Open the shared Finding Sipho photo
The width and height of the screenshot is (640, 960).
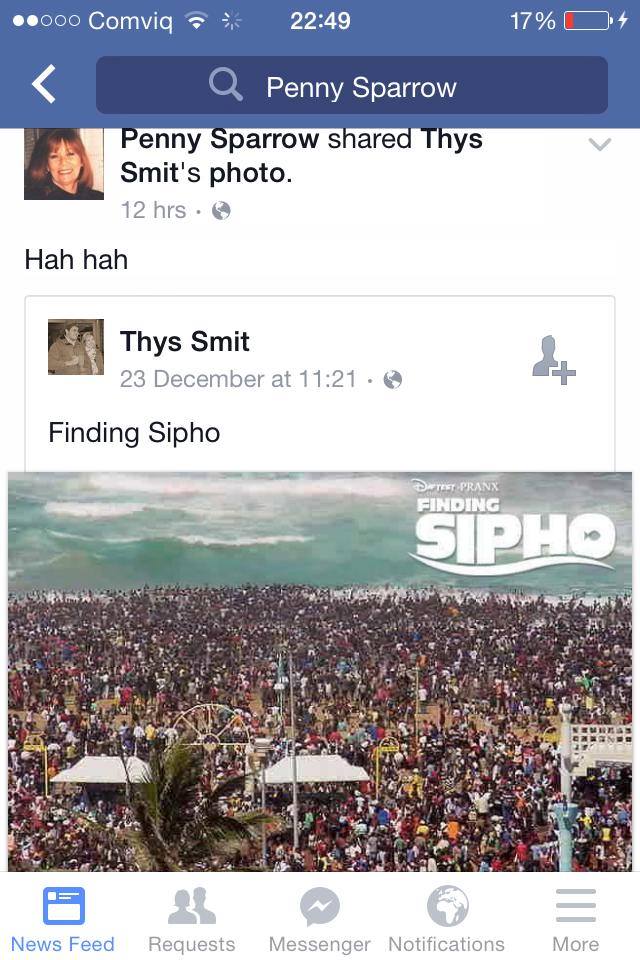click(x=320, y=670)
